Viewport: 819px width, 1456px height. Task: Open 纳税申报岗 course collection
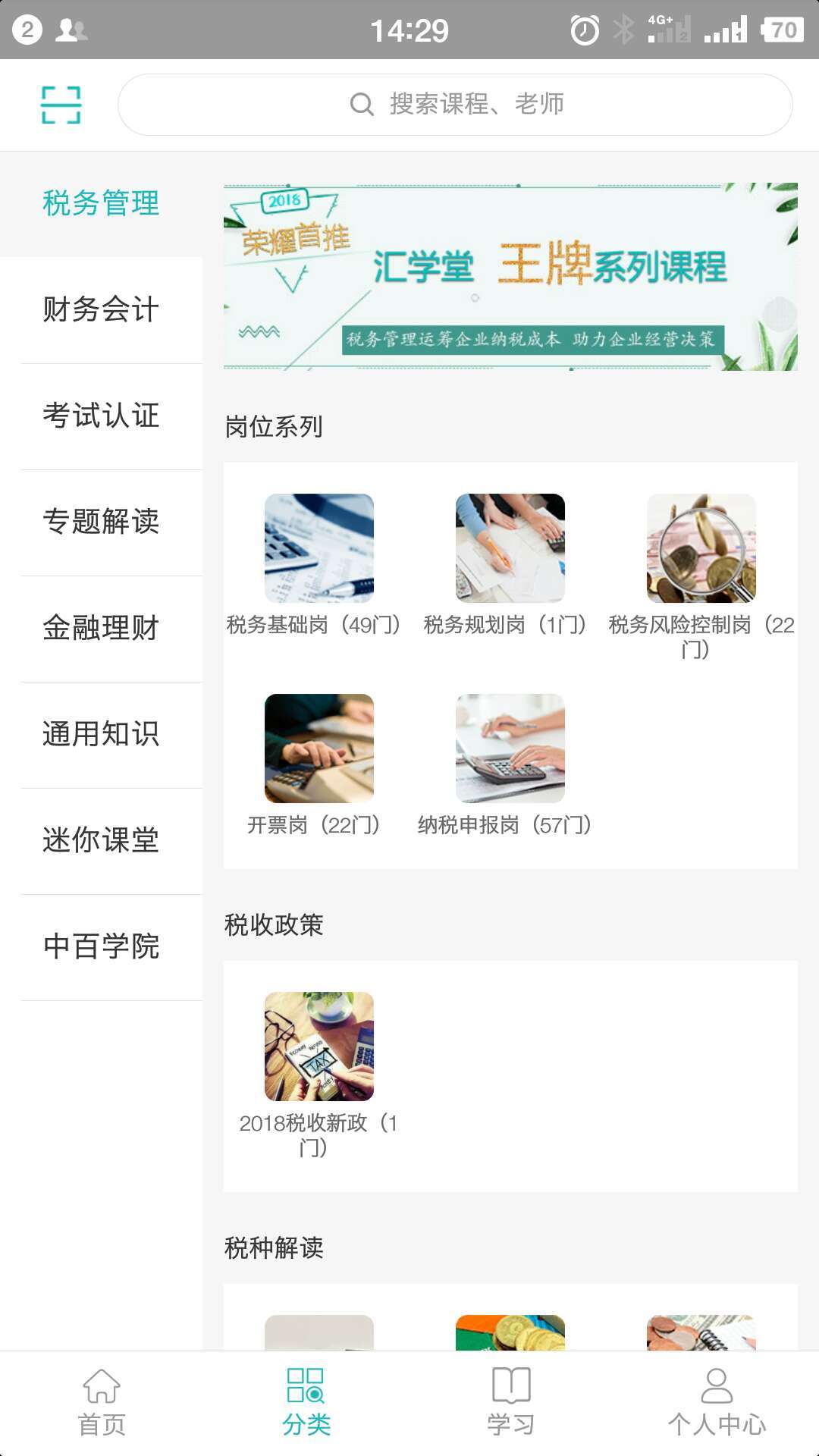[510, 747]
